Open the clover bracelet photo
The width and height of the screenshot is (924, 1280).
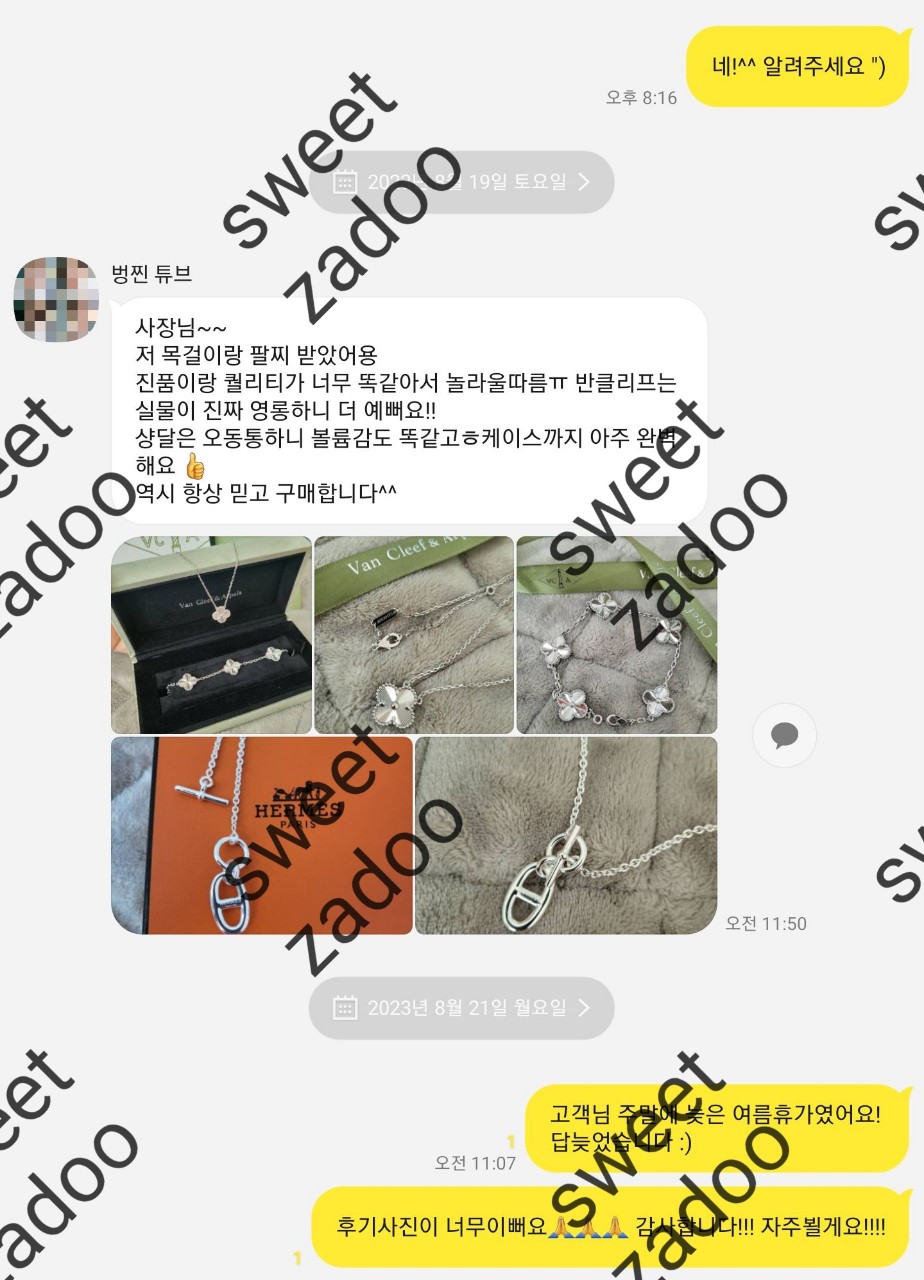[616, 635]
